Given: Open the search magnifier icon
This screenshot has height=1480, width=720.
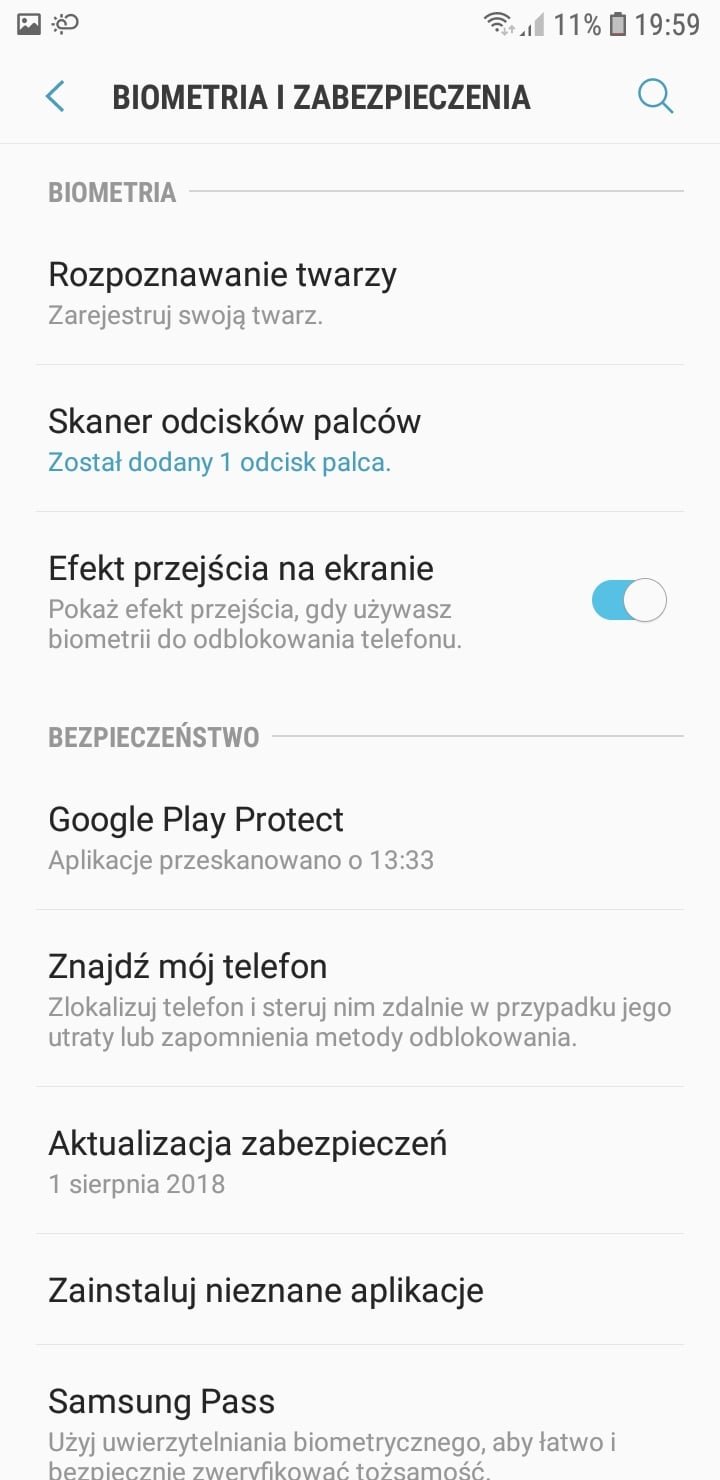Looking at the screenshot, I should click(x=655, y=97).
